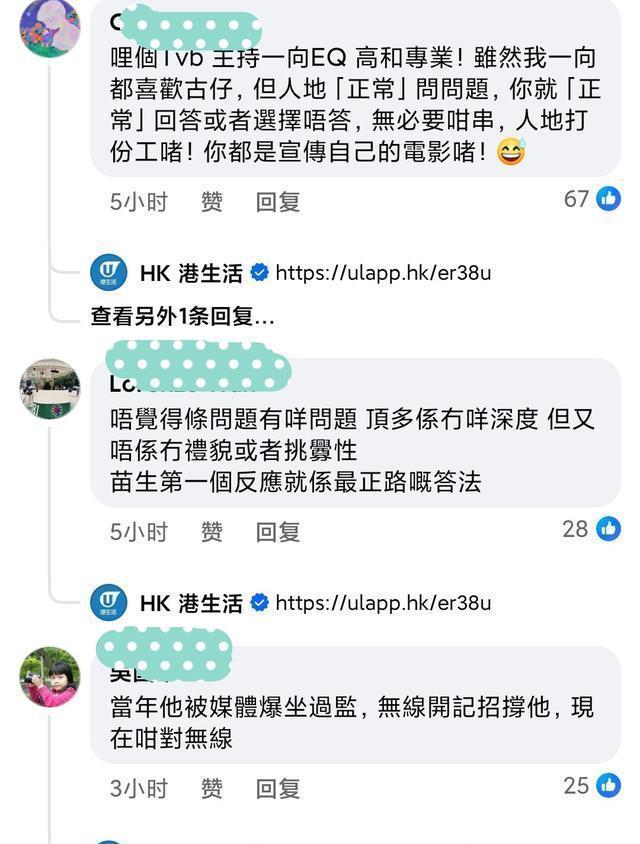Open profile photo of the girl in pink

(50, 677)
